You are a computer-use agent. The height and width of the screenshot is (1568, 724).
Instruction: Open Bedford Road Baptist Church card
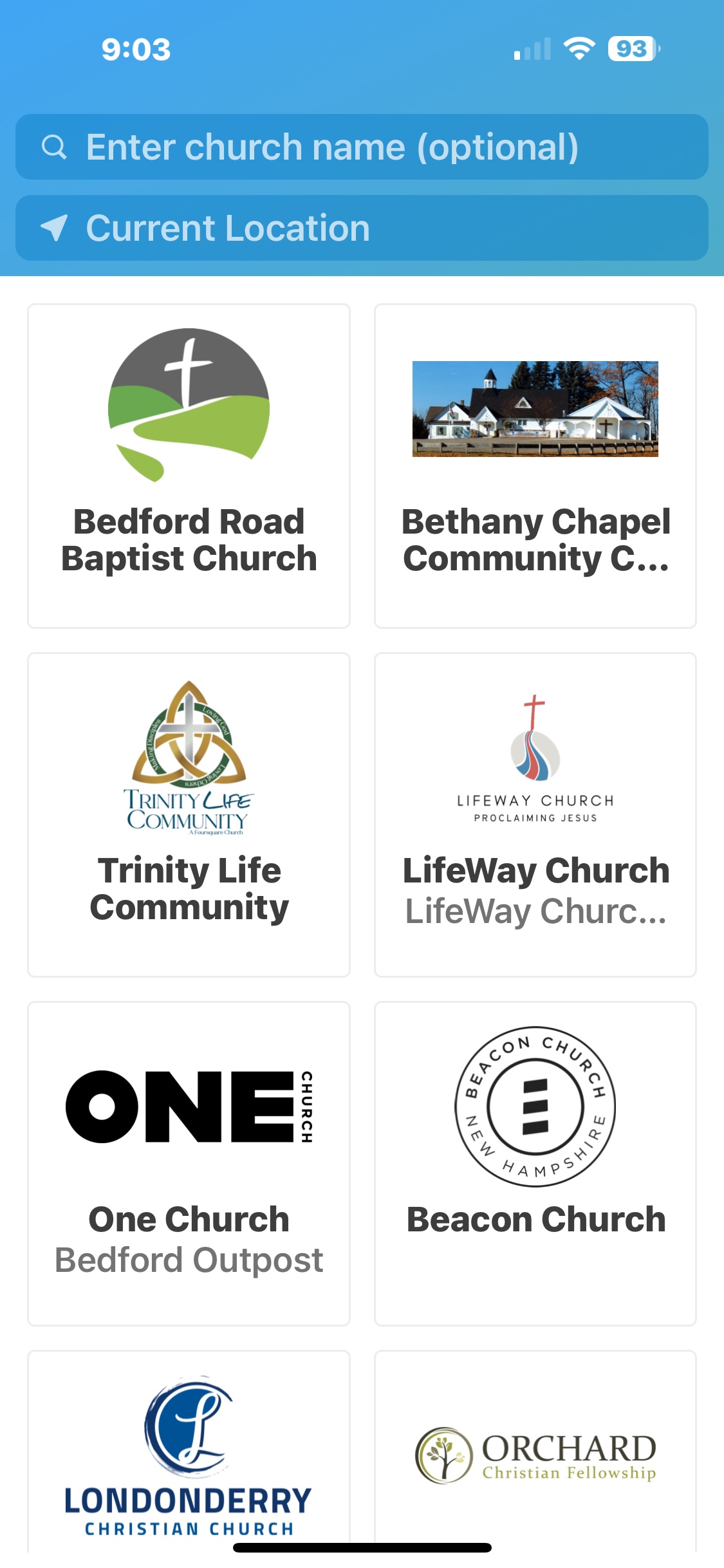pyautogui.click(x=189, y=465)
